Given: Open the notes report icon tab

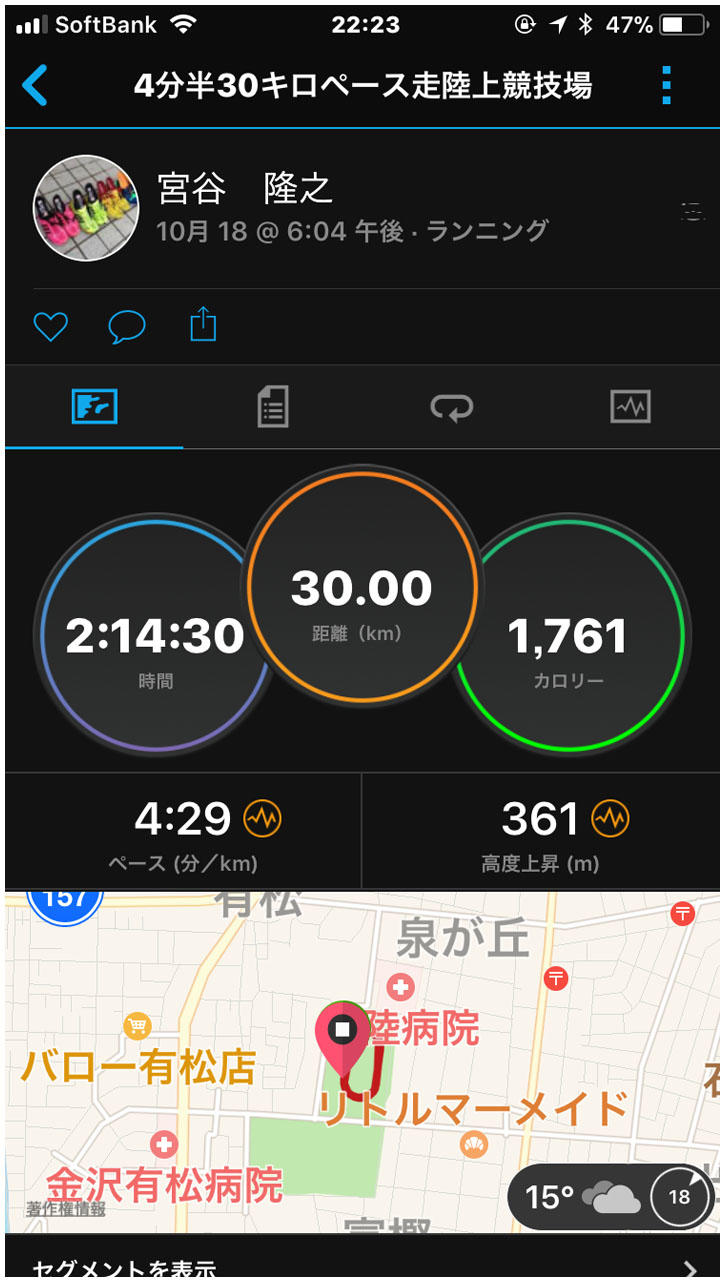Looking at the screenshot, I should (x=271, y=406).
